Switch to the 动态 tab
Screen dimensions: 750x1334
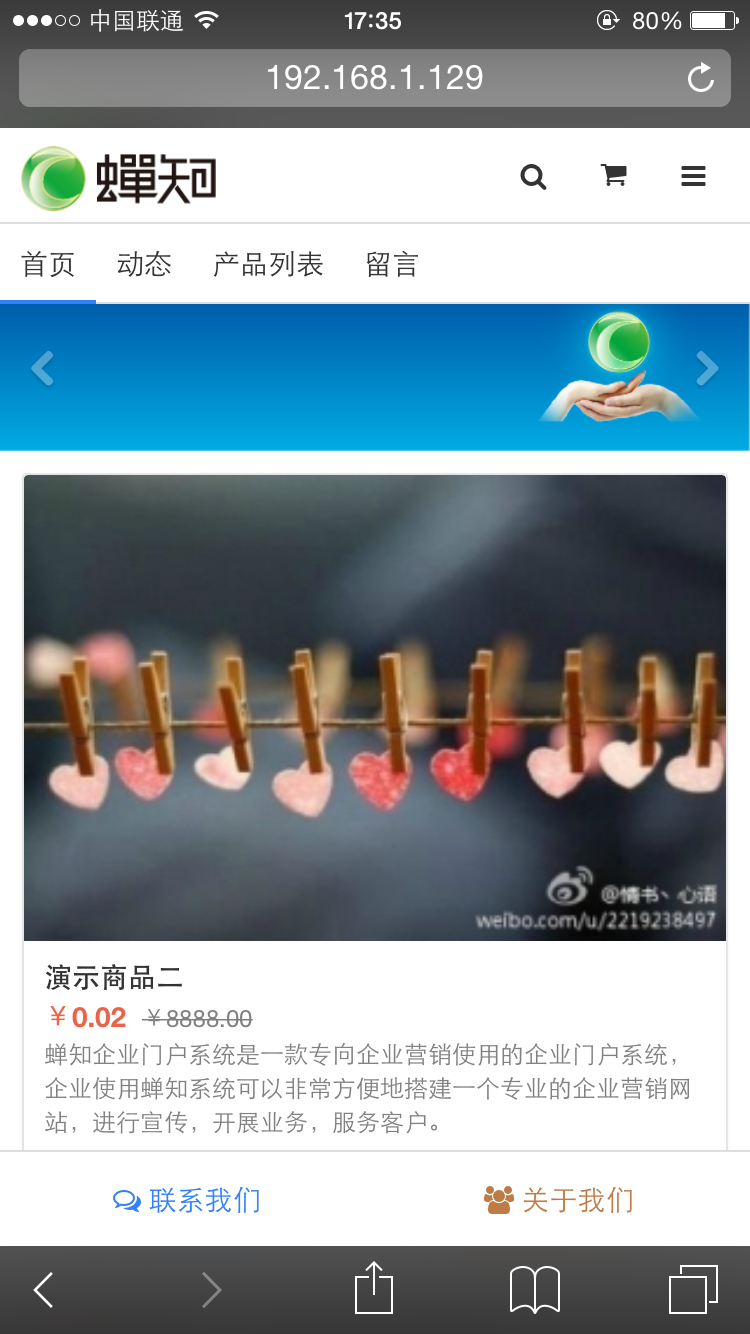(144, 264)
